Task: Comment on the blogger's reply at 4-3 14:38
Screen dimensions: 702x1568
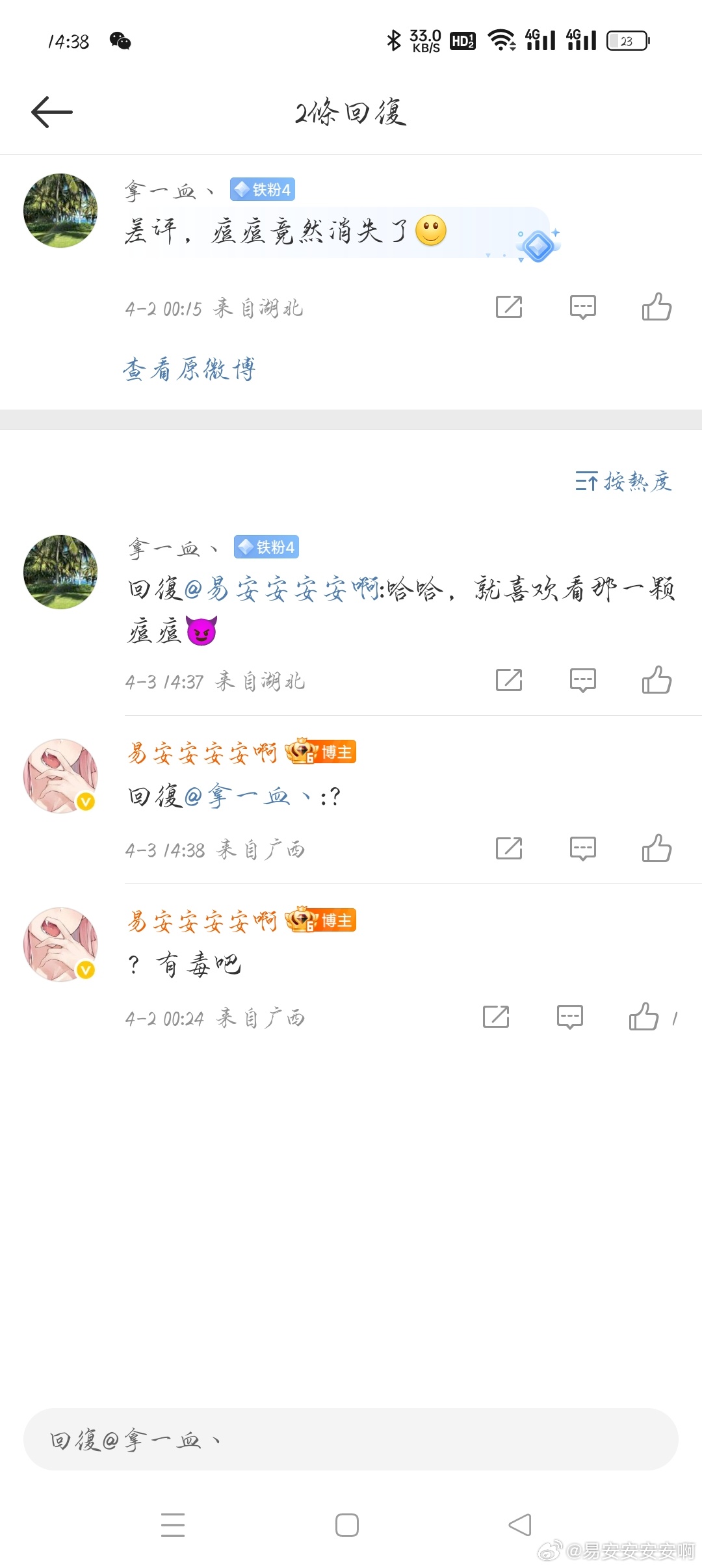Action: coord(582,848)
